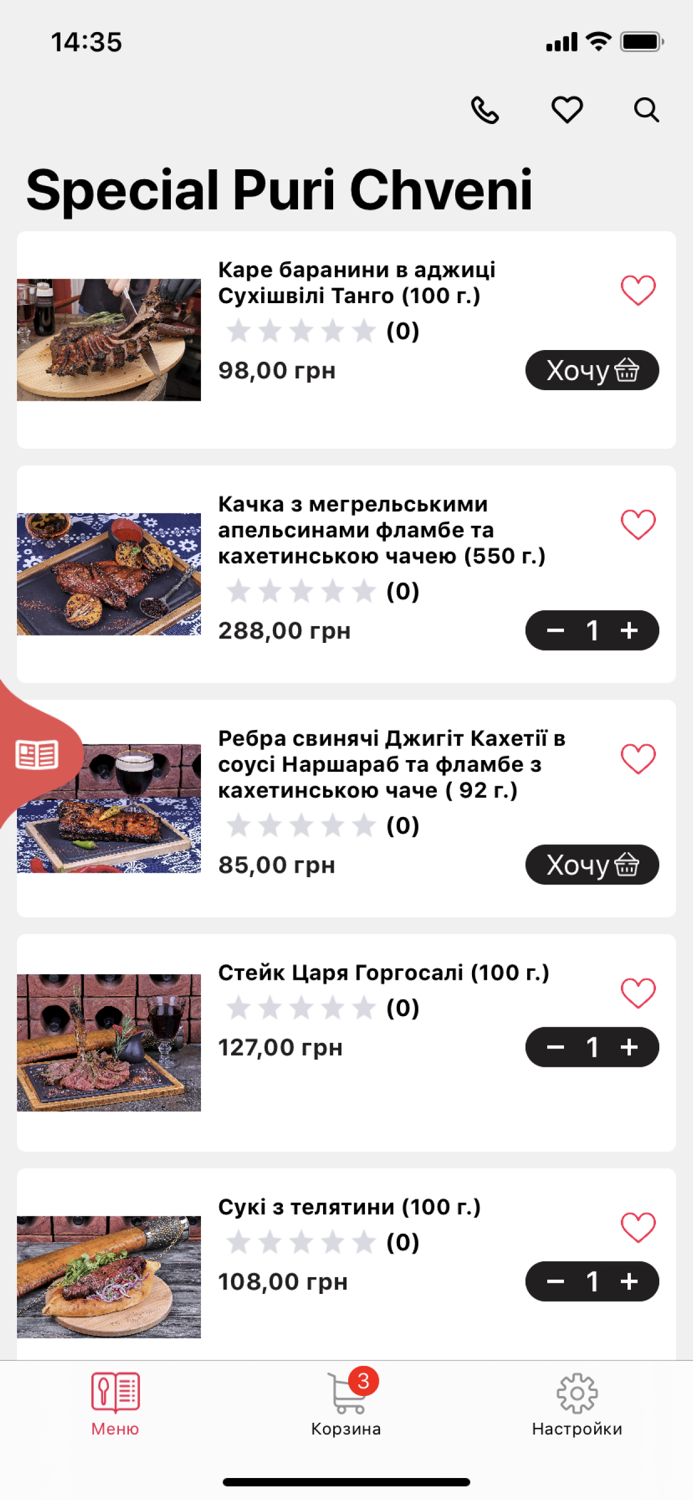The height and width of the screenshot is (1500, 693).
Task: Open the search magnifier
Action: point(647,110)
